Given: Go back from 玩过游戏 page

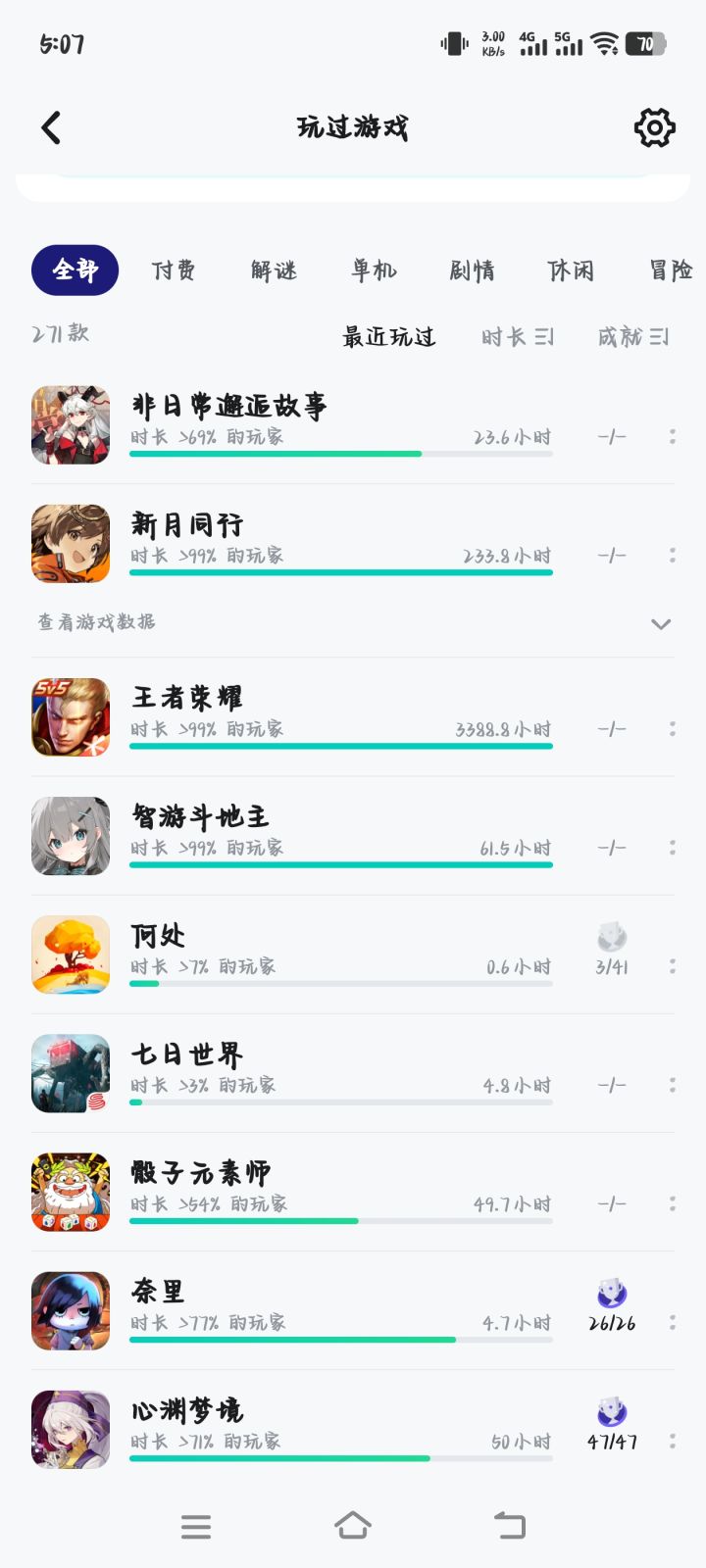Looking at the screenshot, I should pyautogui.click(x=51, y=127).
